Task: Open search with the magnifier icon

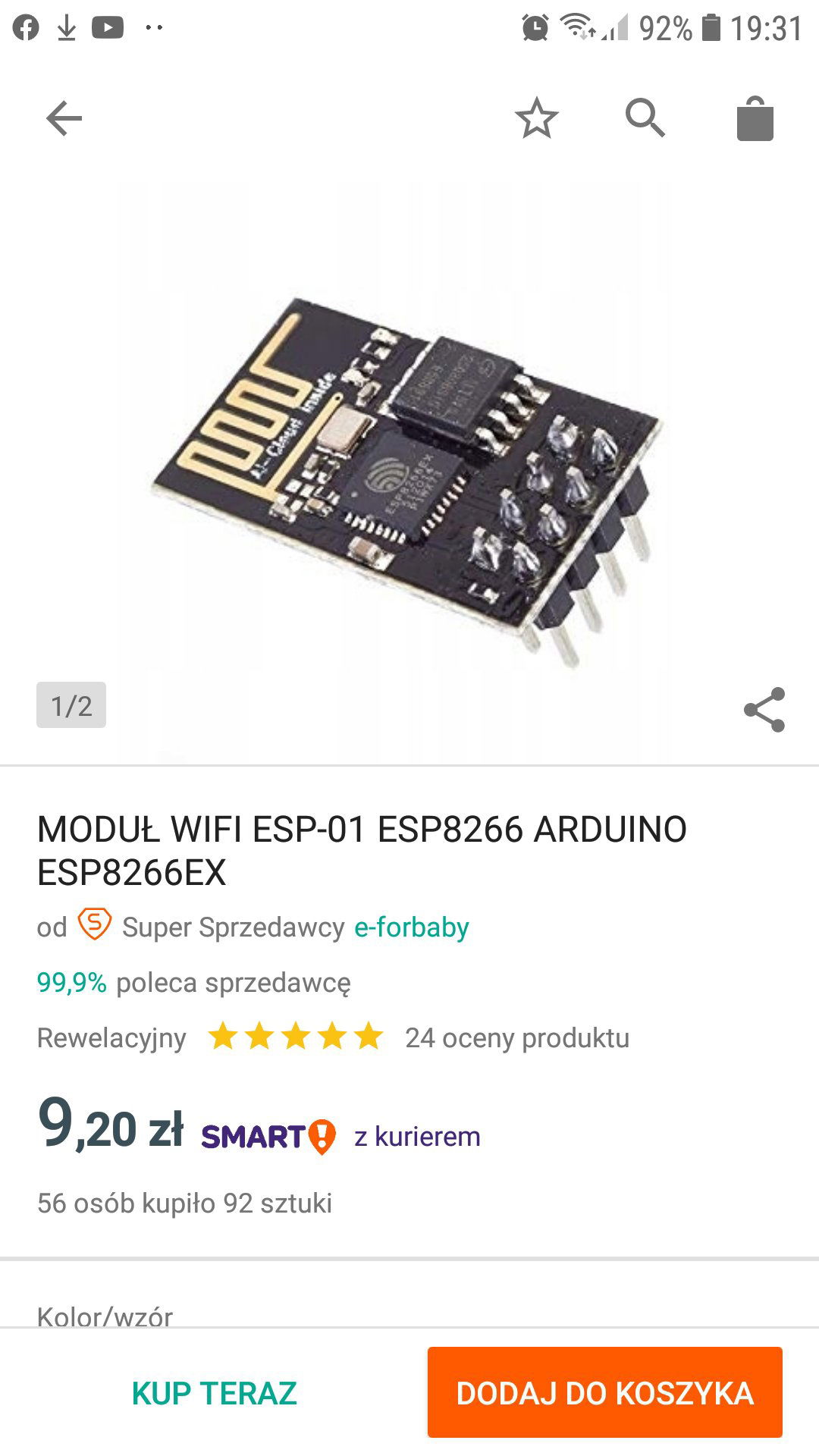Action: (x=645, y=118)
